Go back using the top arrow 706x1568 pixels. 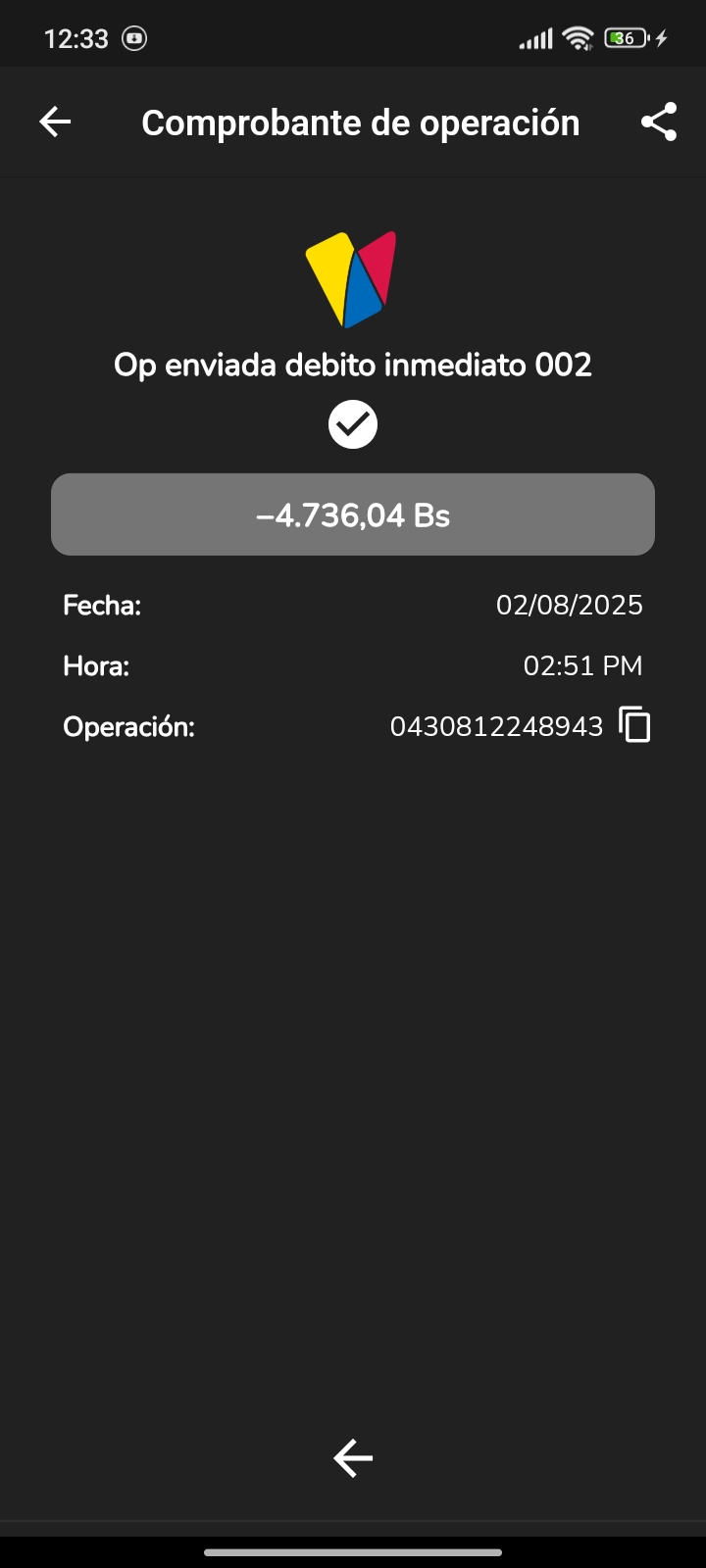coord(55,122)
